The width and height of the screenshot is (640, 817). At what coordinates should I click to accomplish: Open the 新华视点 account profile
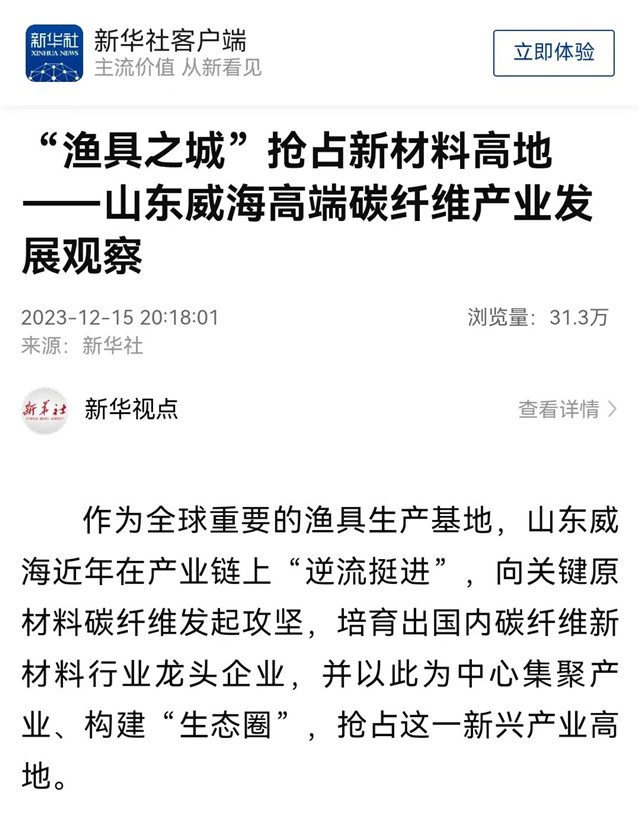coord(131,409)
